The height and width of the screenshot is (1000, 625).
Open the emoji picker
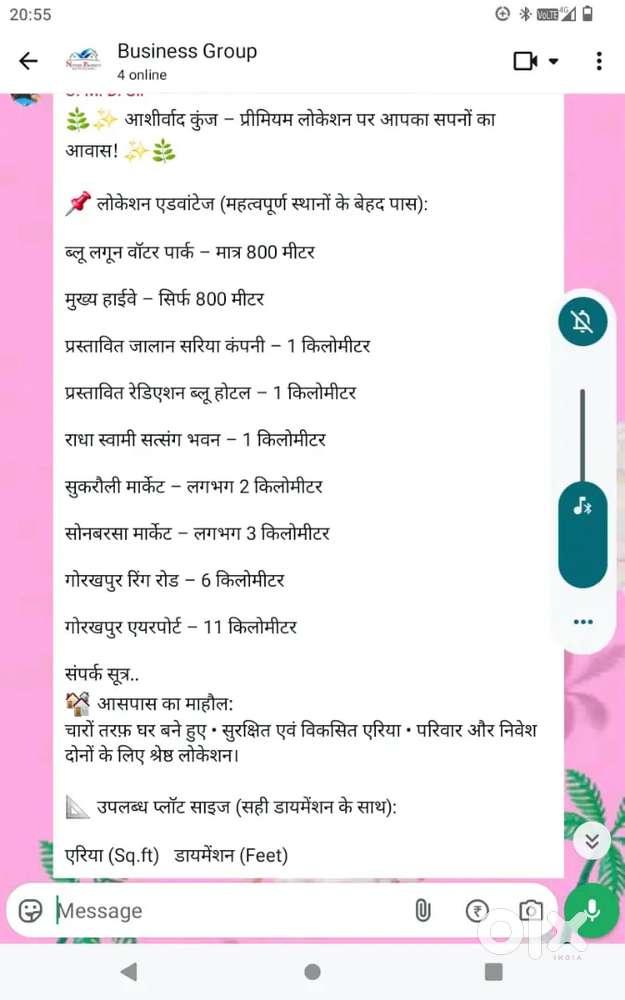click(31, 910)
